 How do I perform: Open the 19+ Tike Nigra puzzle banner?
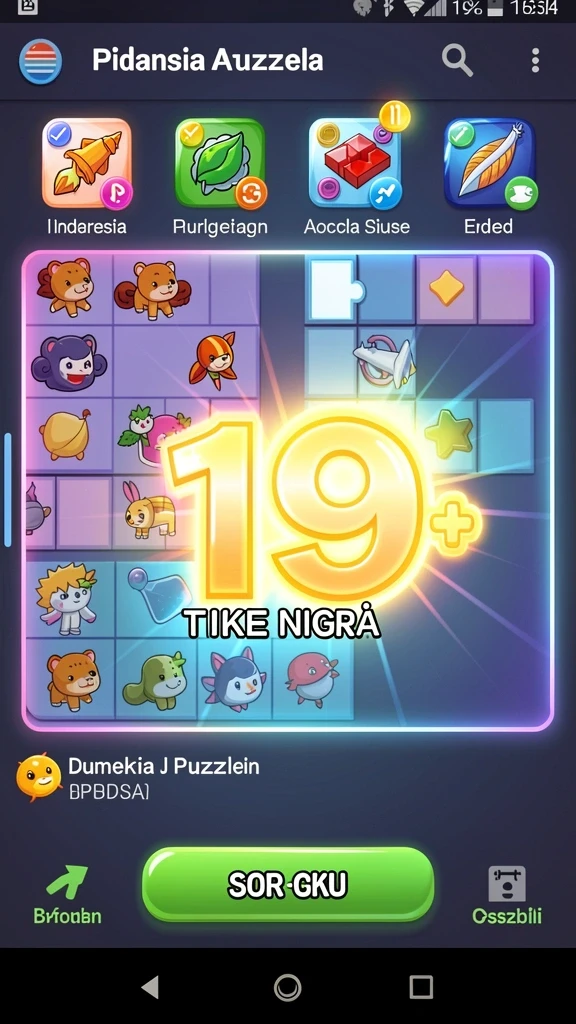(288, 491)
